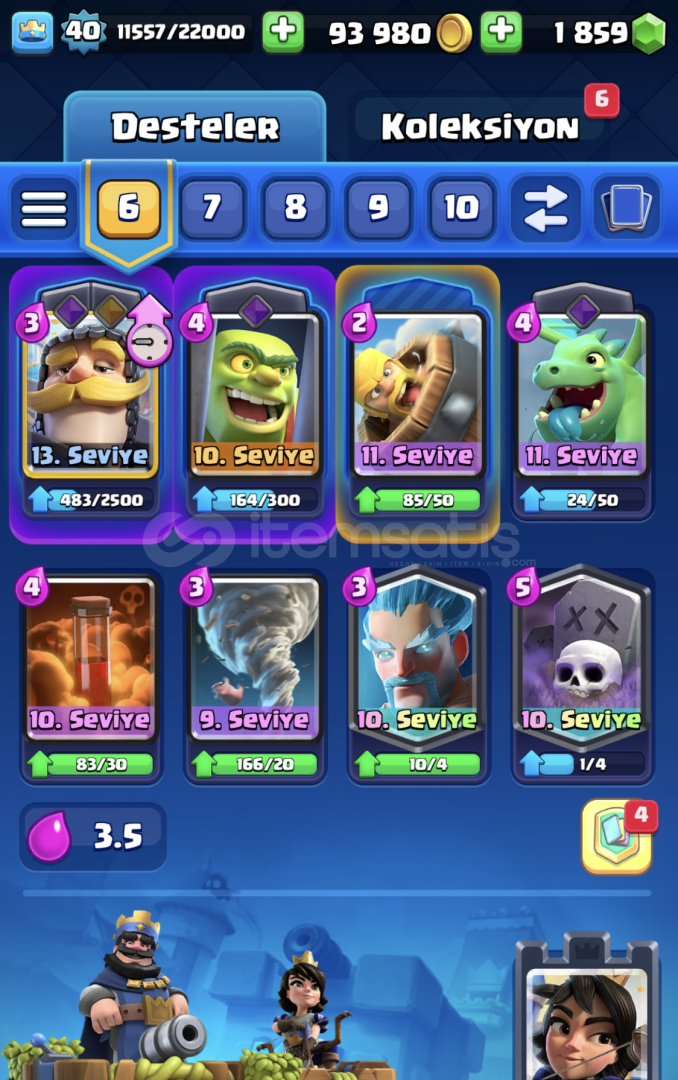
Task: Select deck slot 10
Action: click(x=461, y=208)
